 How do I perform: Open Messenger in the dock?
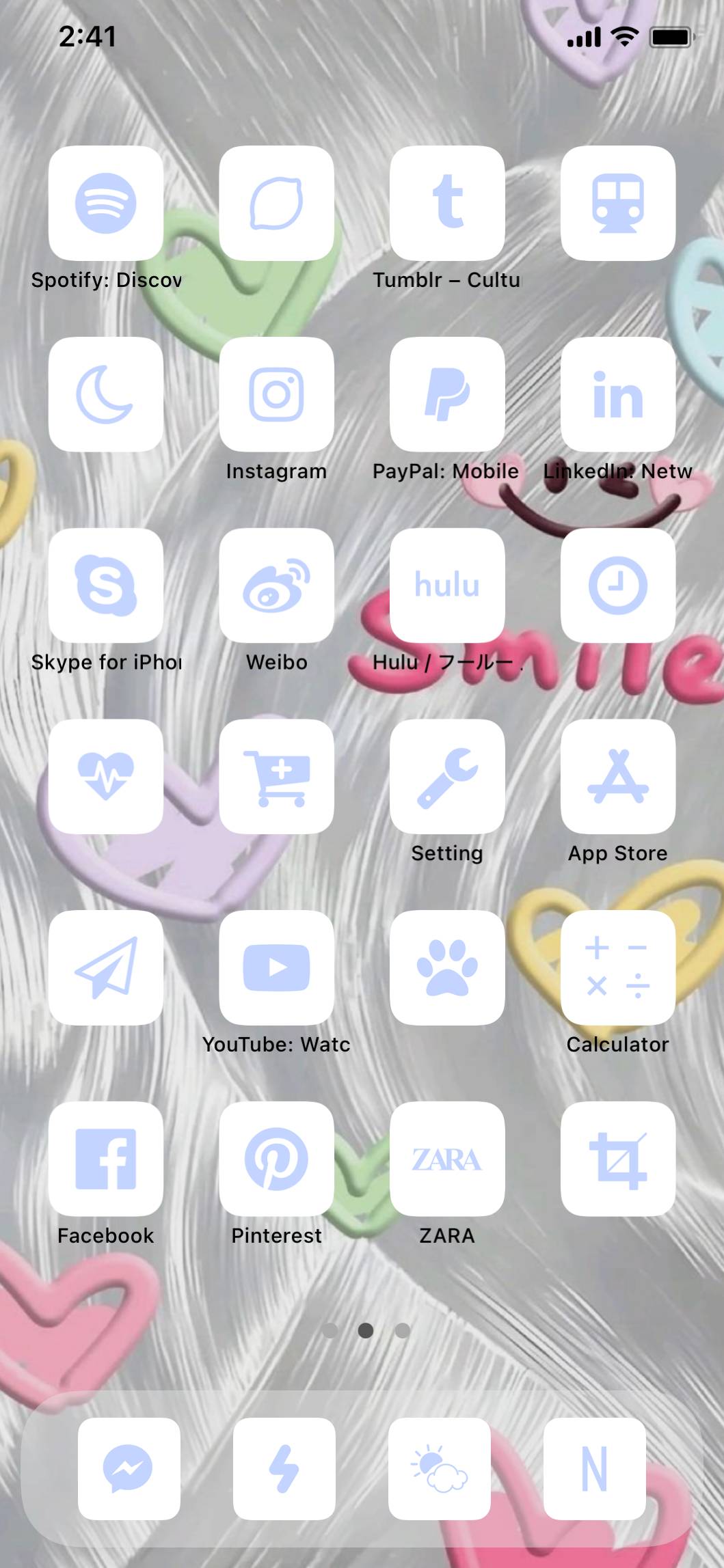(x=129, y=1468)
